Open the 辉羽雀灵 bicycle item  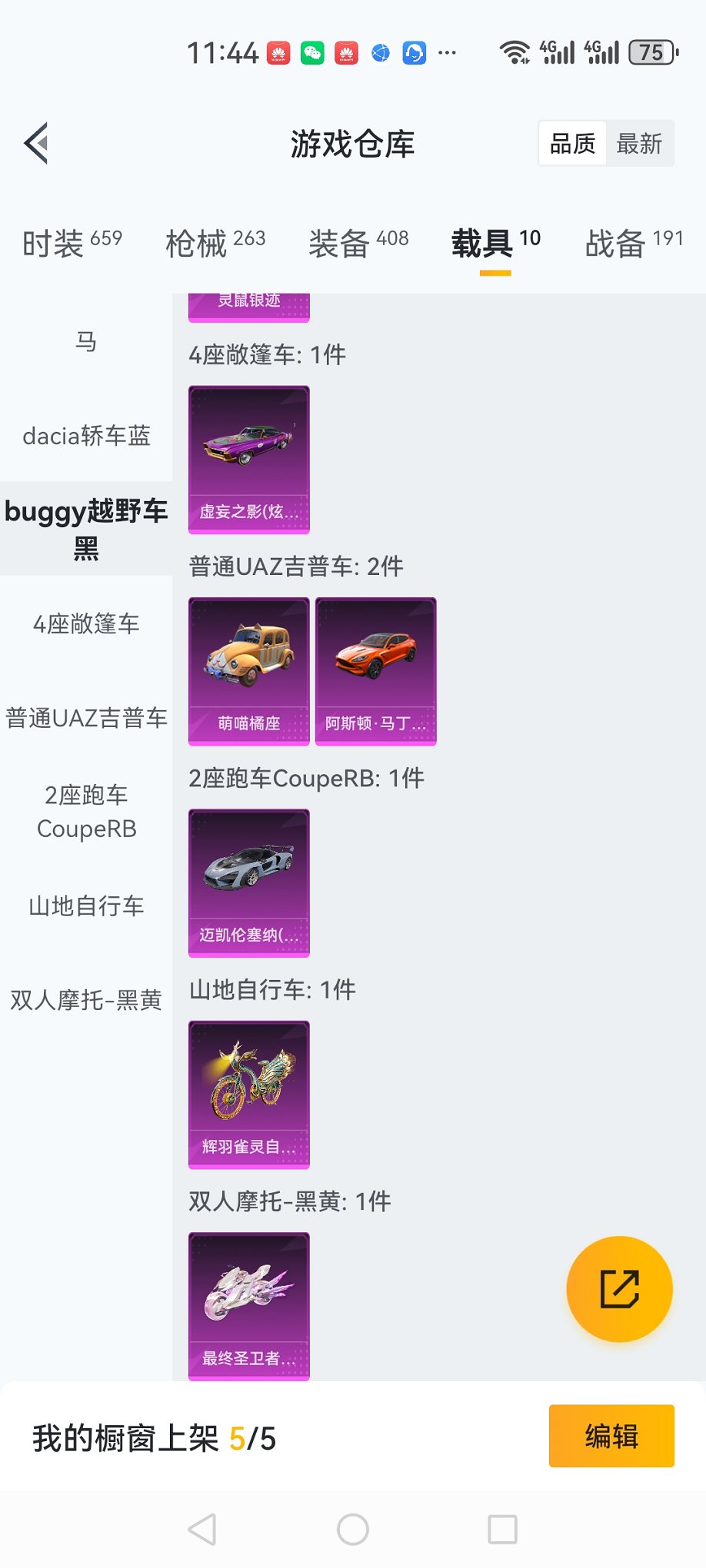[x=249, y=1094]
